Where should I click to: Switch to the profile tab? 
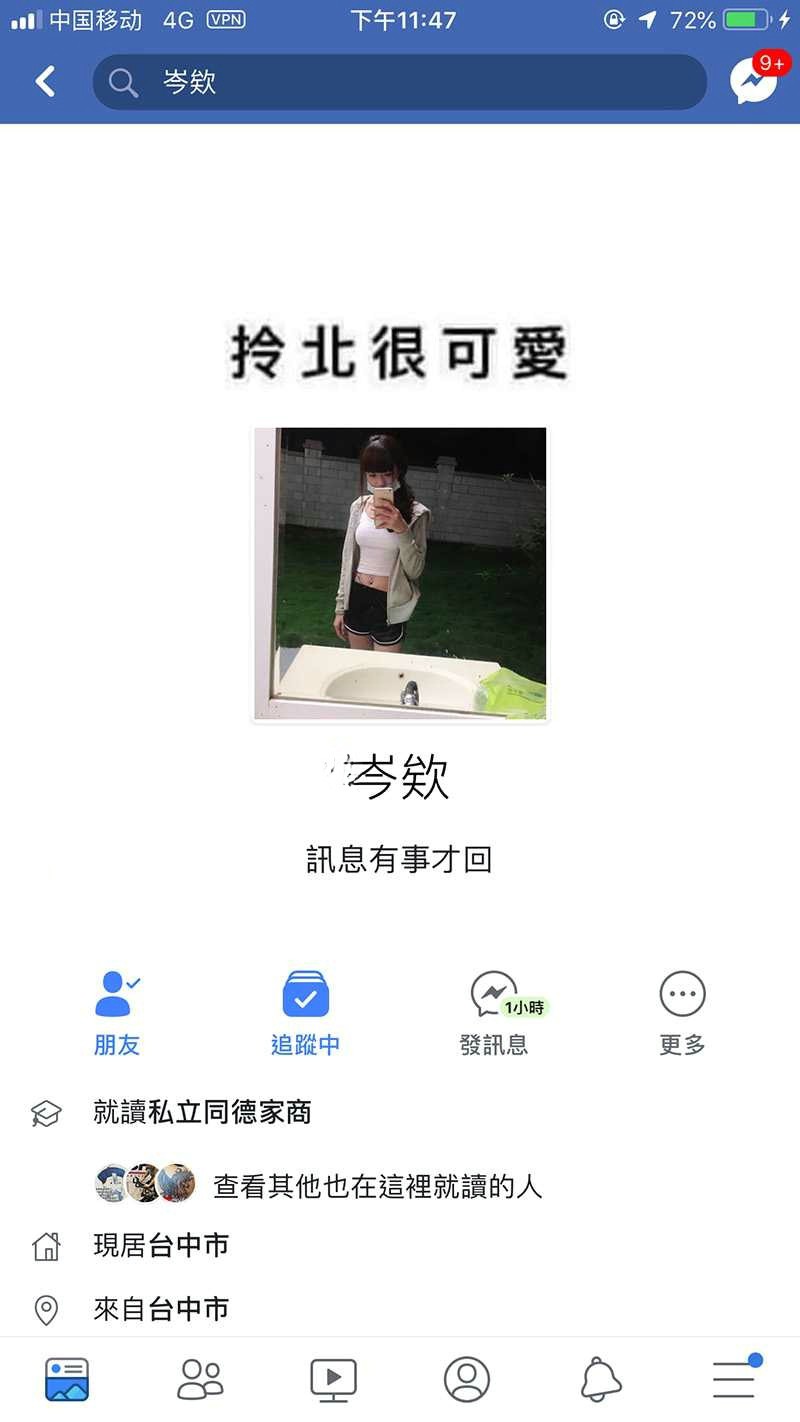coord(467,1380)
